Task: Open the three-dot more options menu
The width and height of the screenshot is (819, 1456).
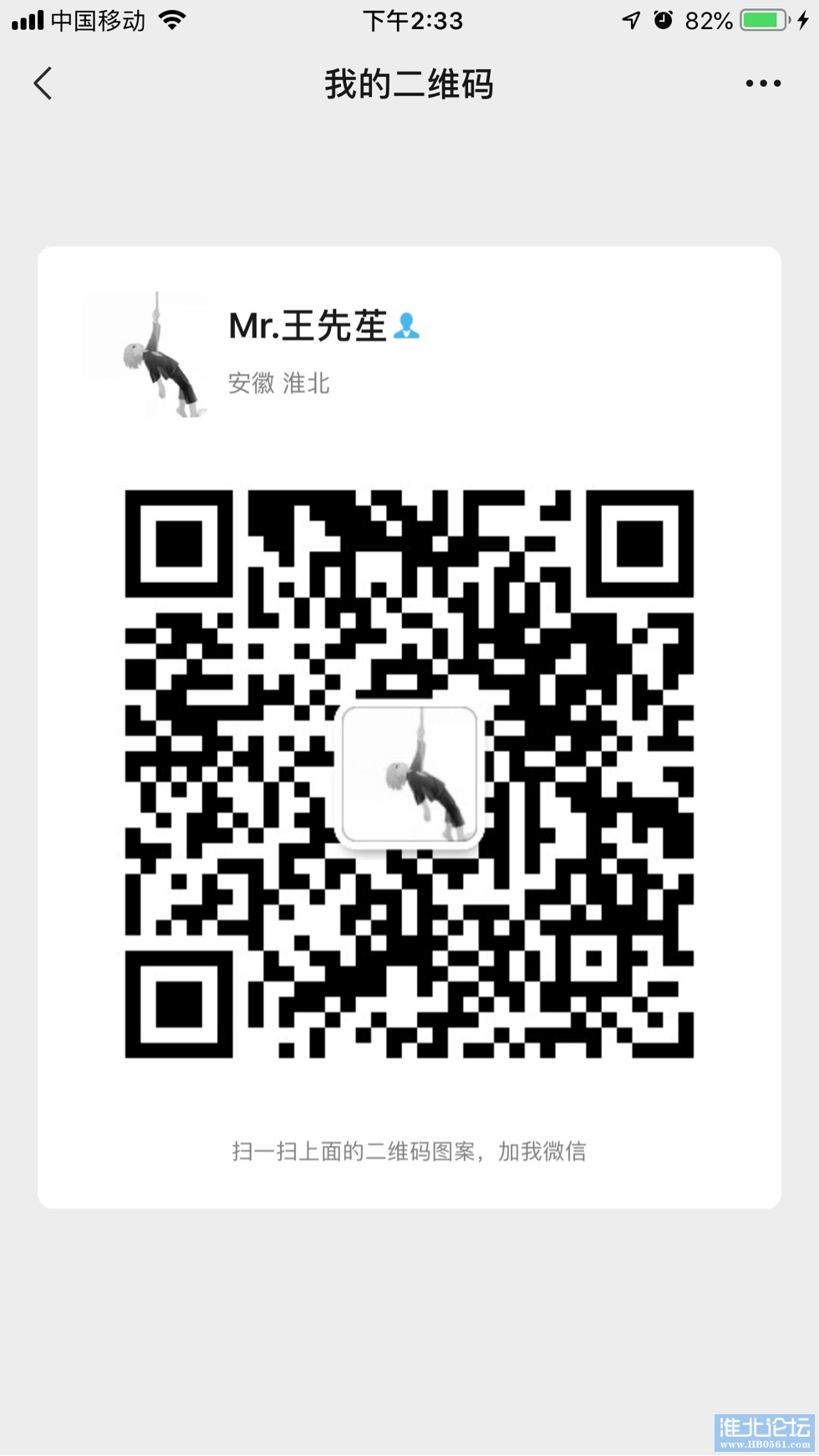Action: 762,84
